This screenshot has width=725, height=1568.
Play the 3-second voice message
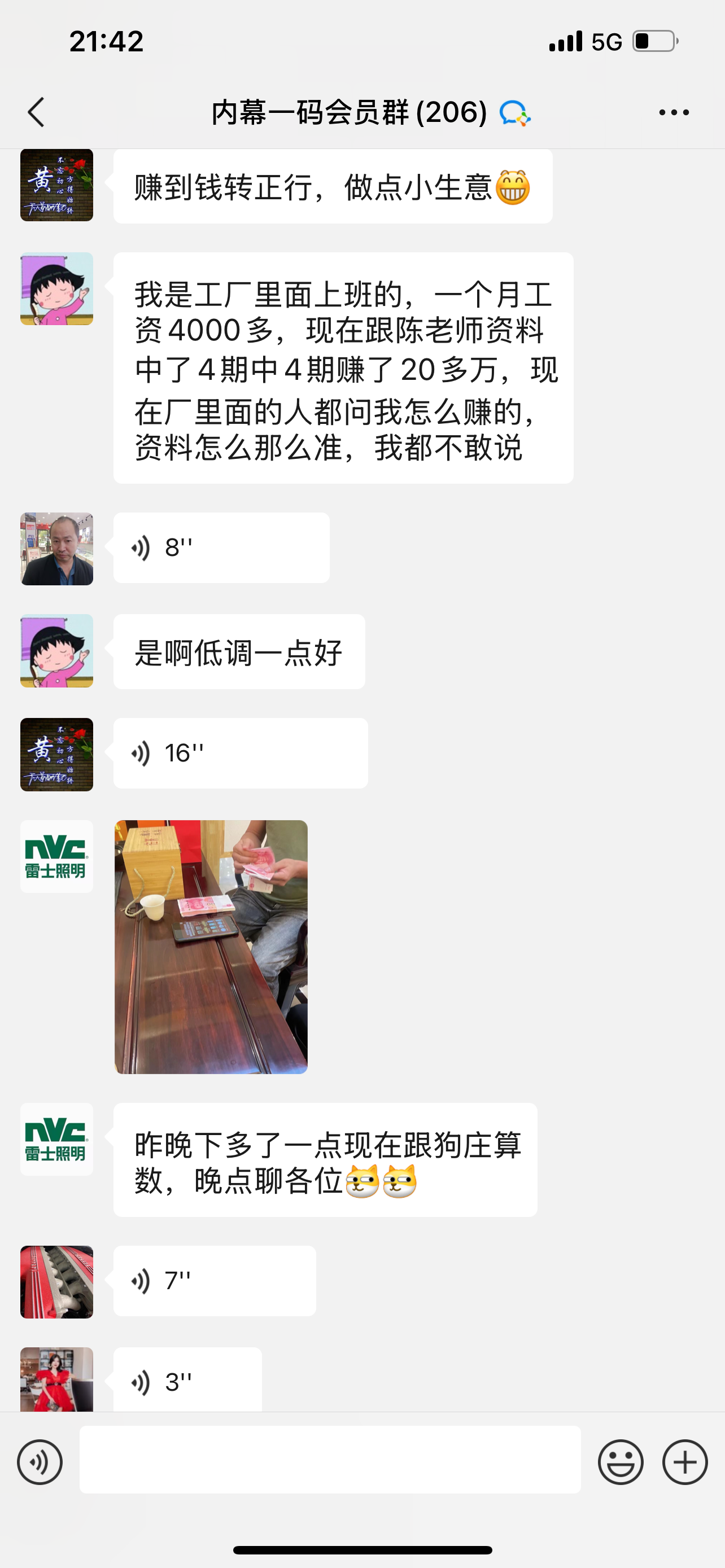click(x=187, y=1381)
